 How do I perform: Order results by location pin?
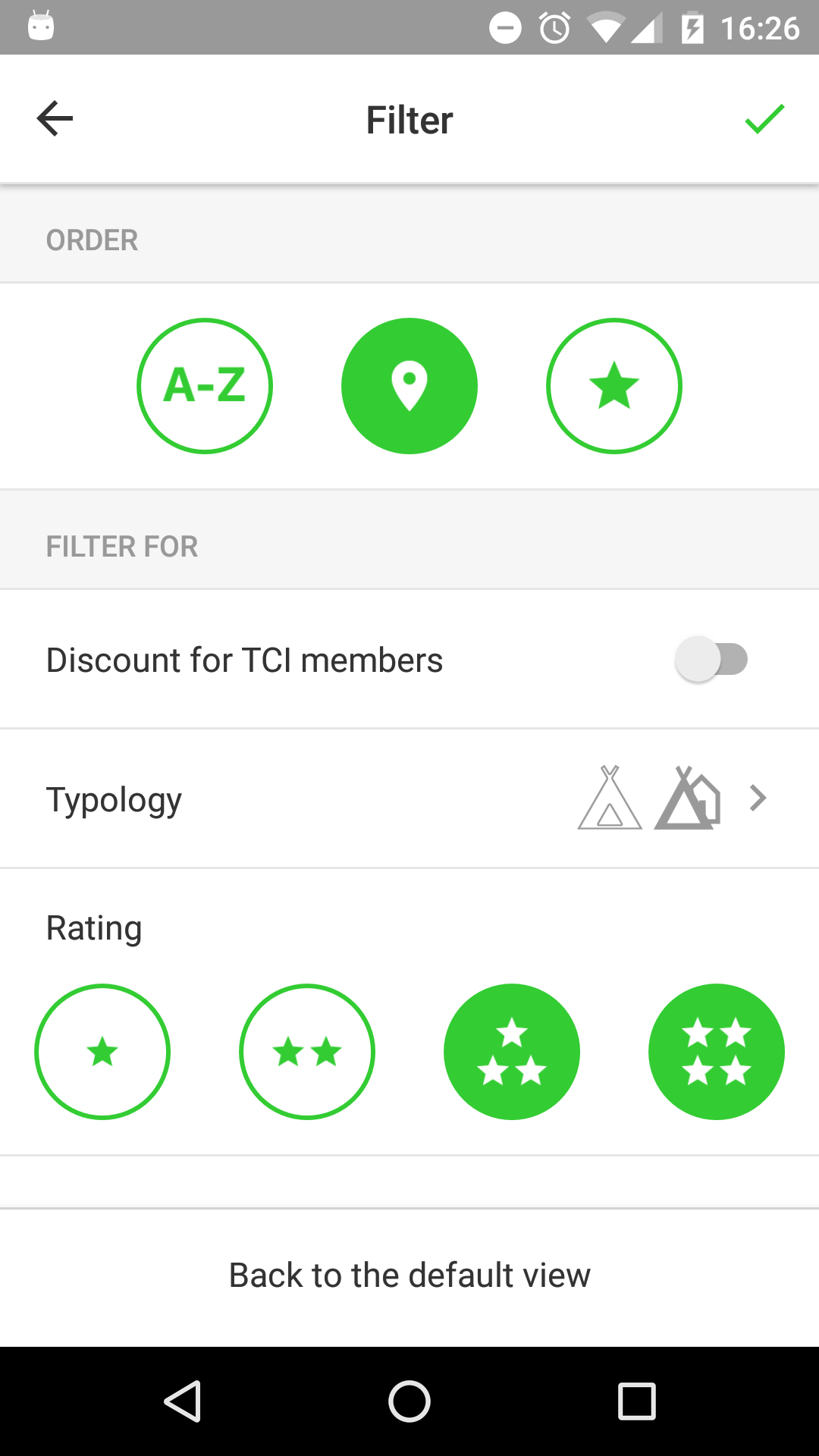click(409, 386)
